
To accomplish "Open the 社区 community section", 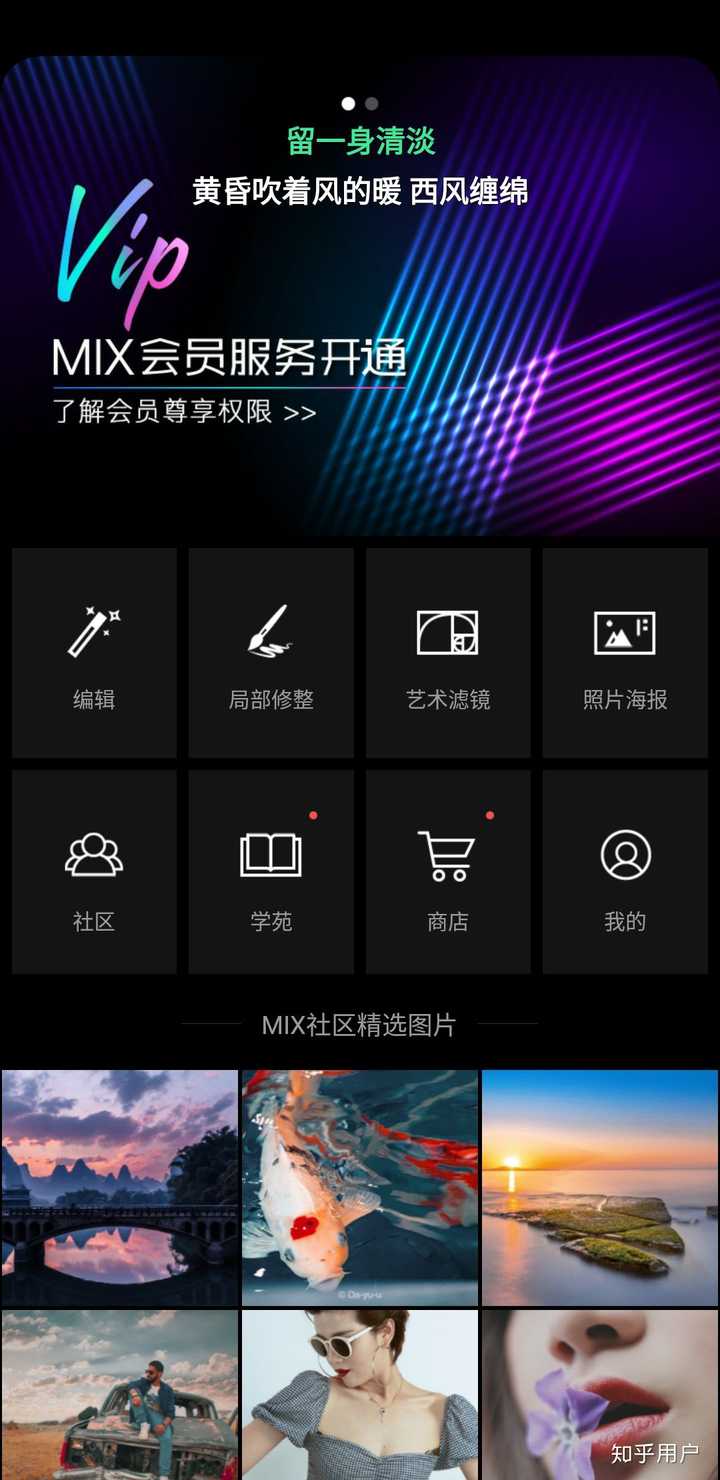I will pyautogui.click(x=93, y=855).
